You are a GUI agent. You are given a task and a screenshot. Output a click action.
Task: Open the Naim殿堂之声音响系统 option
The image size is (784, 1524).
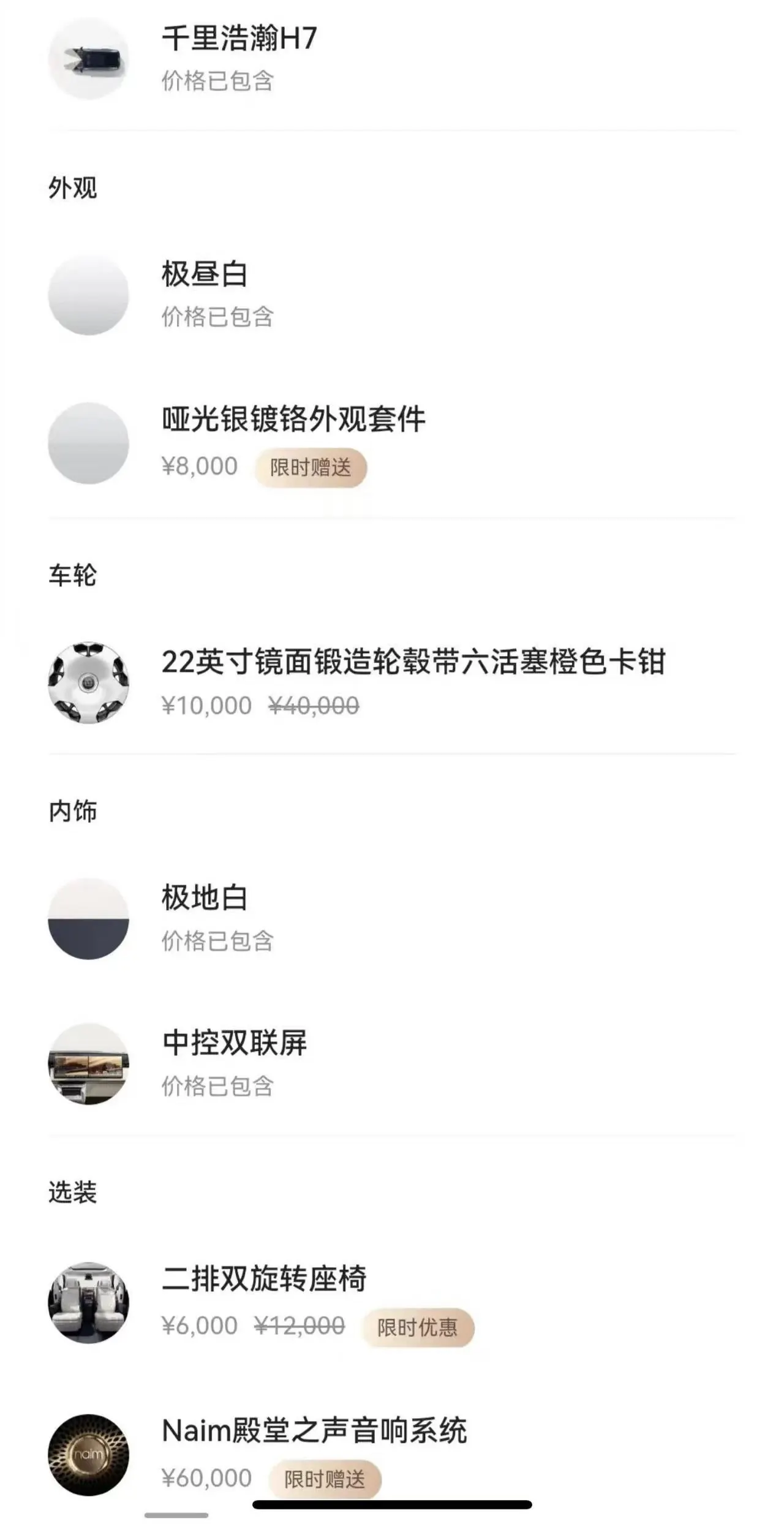pyautogui.click(x=392, y=1455)
